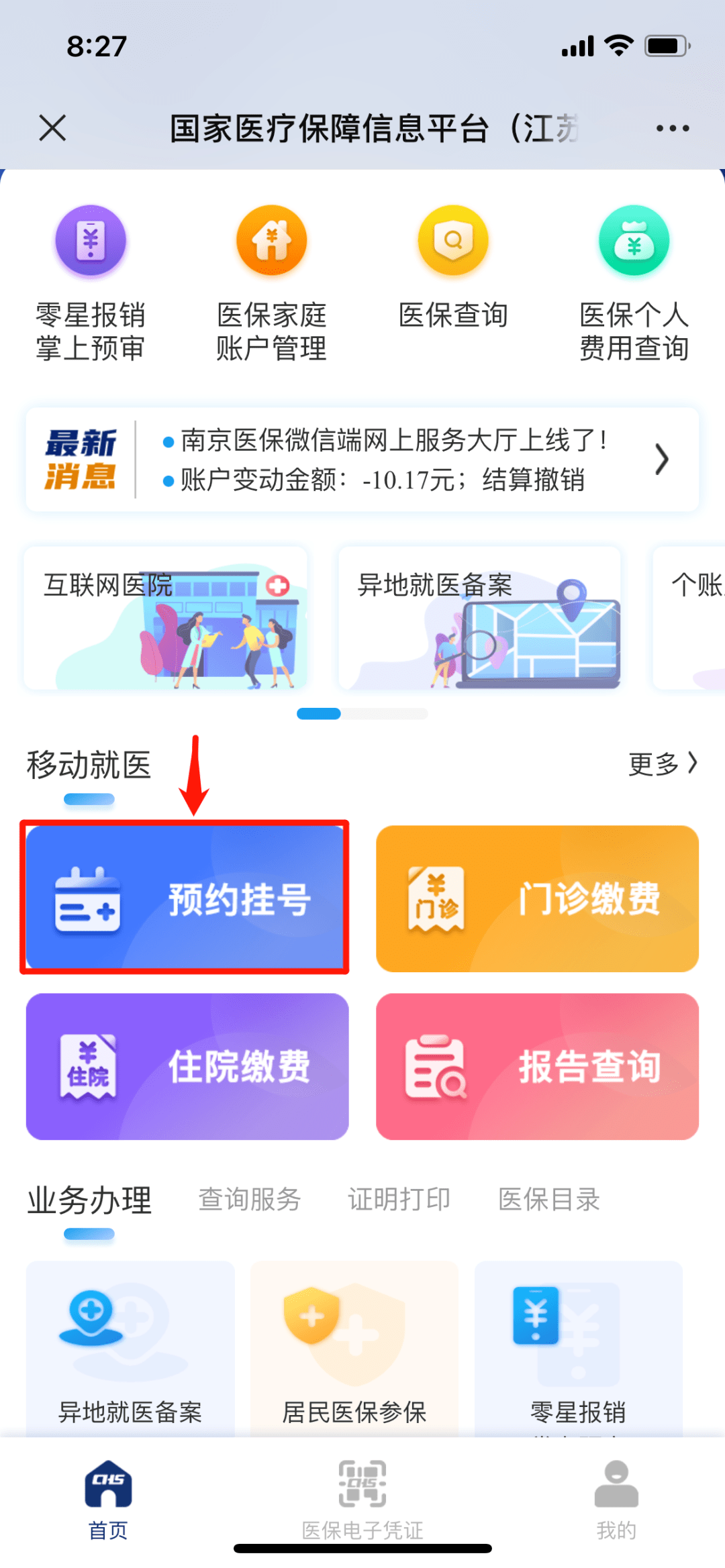
Task: Expand the 最新消息 news banner
Action: (661, 460)
